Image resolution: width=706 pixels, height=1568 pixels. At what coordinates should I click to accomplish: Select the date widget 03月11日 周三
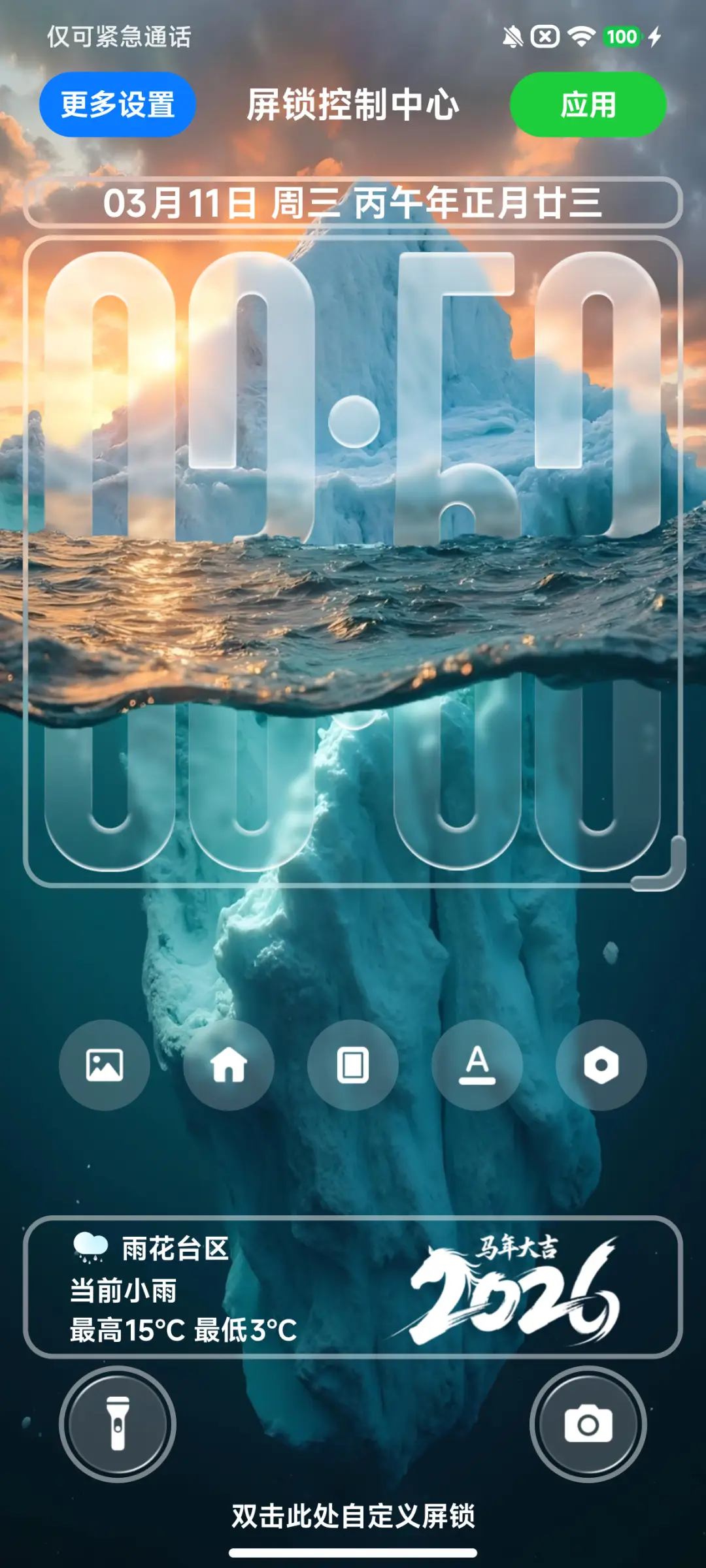click(353, 203)
